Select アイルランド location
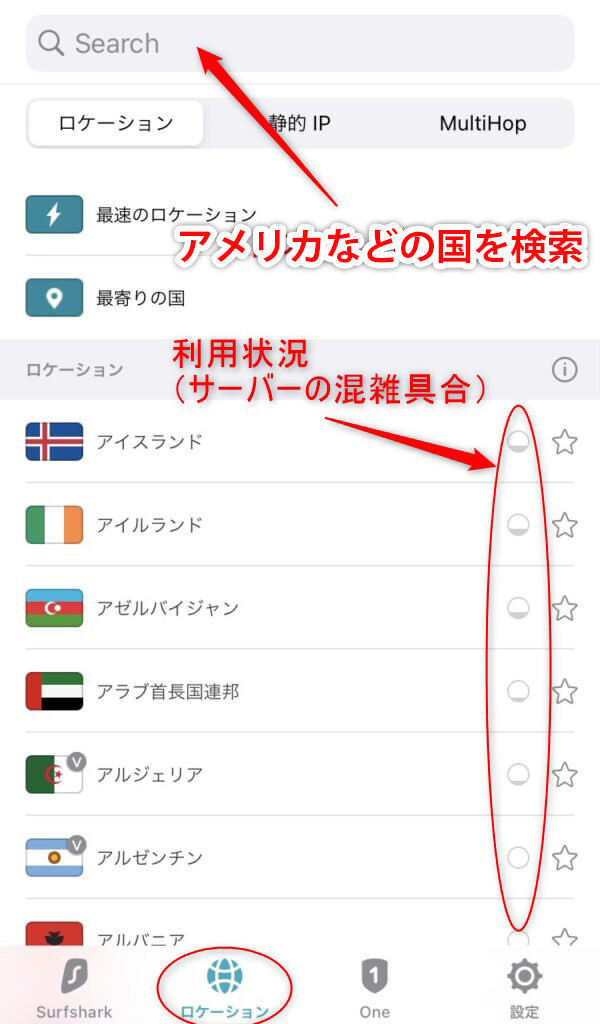The height and width of the screenshot is (1024, 600). 150,524
